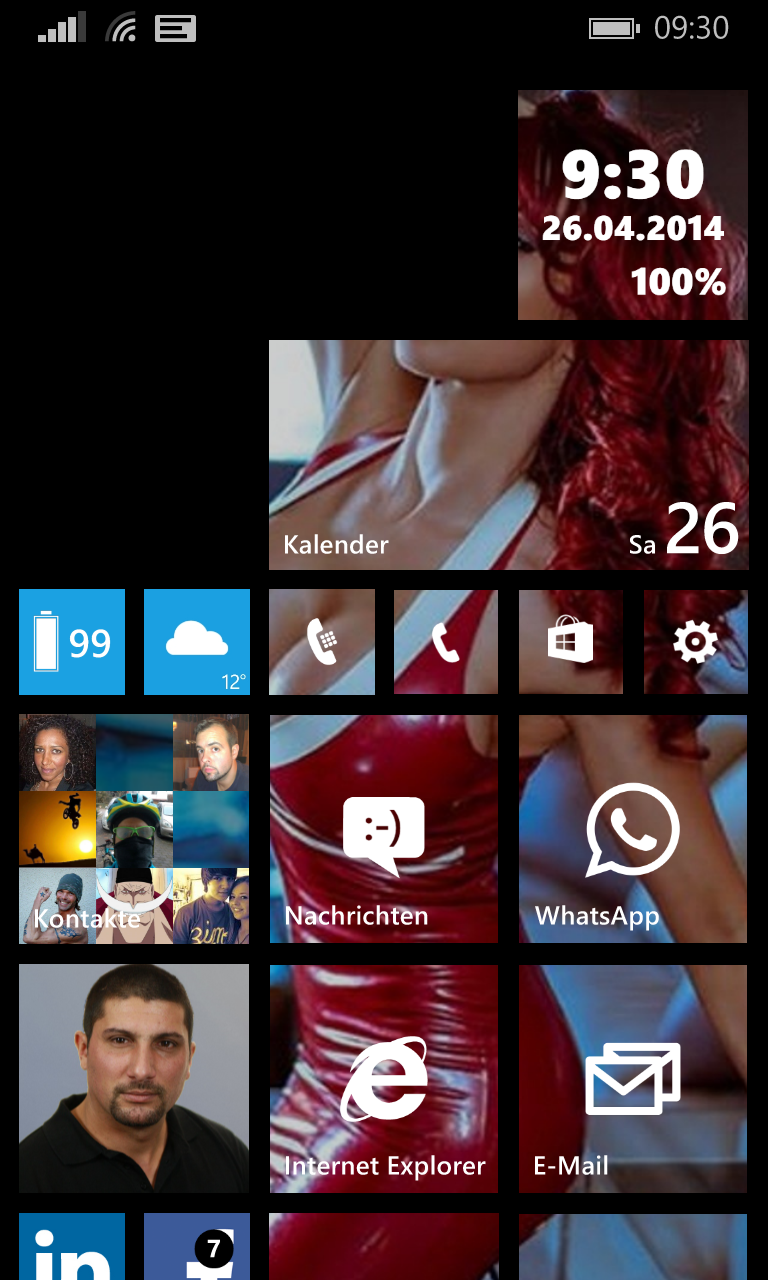The height and width of the screenshot is (1280, 768).
Task: Open the contact photo tile of the man
Action: coord(134,1078)
